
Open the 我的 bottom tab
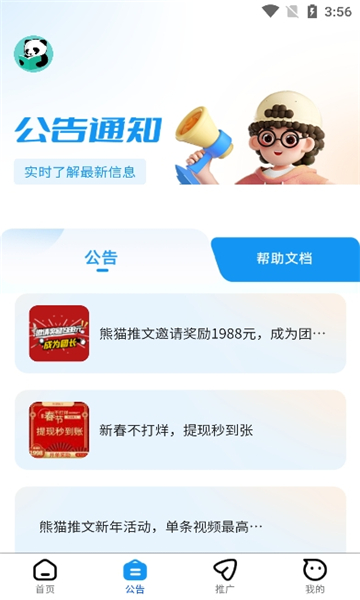(314, 576)
